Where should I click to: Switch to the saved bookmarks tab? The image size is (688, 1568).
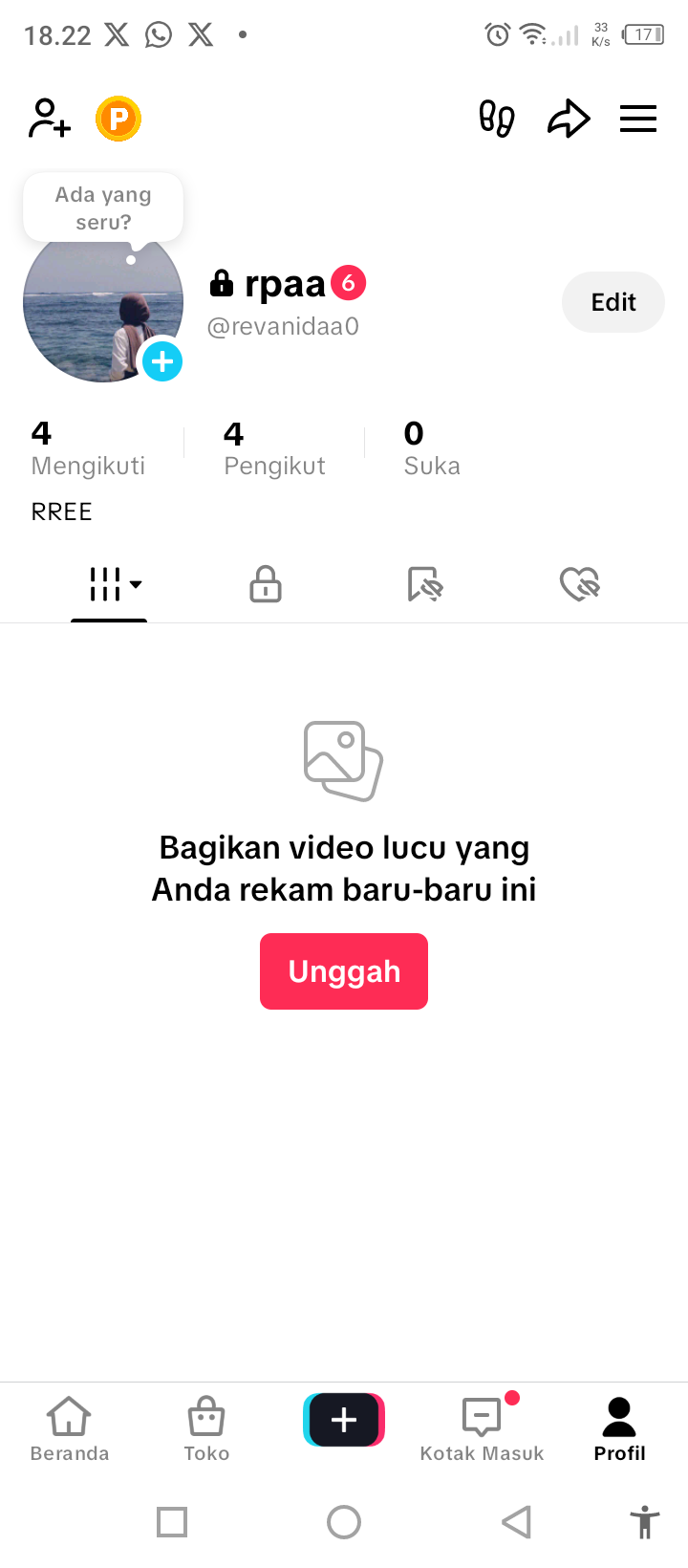tap(424, 583)
